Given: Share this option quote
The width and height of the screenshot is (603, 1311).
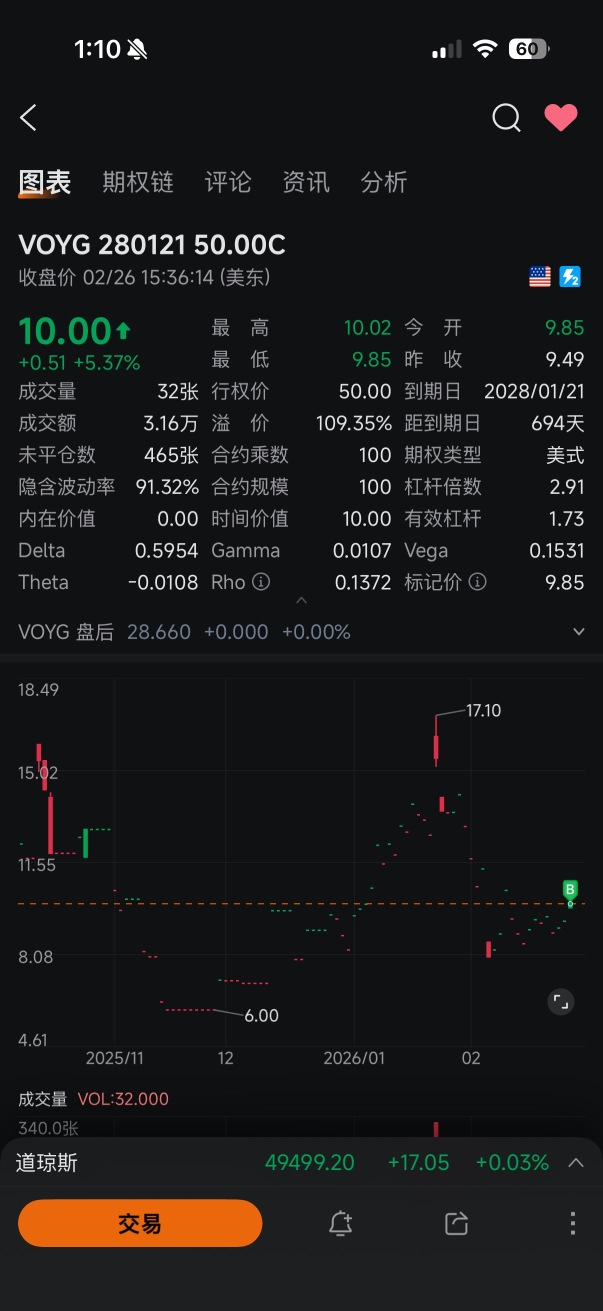Looking at the screenshot, I should click(457, 1223).
